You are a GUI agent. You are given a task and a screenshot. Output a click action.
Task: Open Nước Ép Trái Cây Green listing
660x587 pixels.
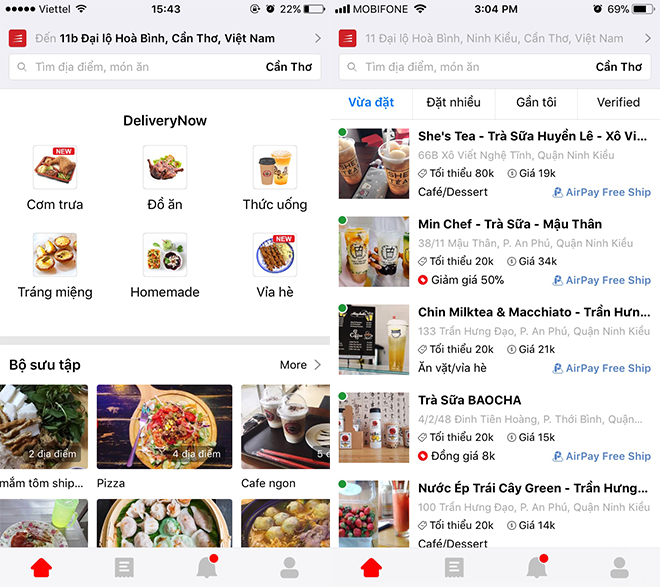(531, 488)
